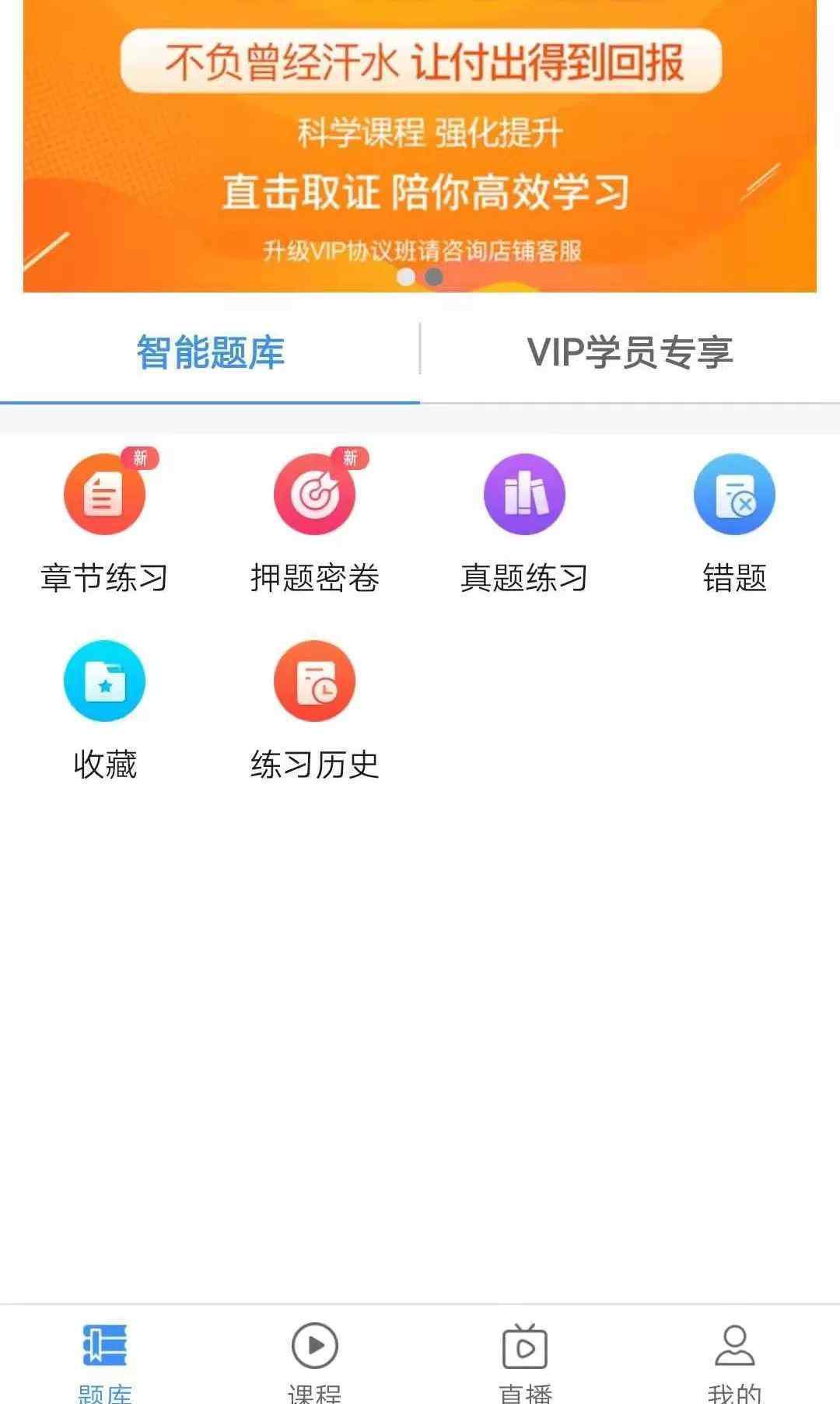
Task: Switch to the 直播 live streaming section
Action: [525, 1357]
